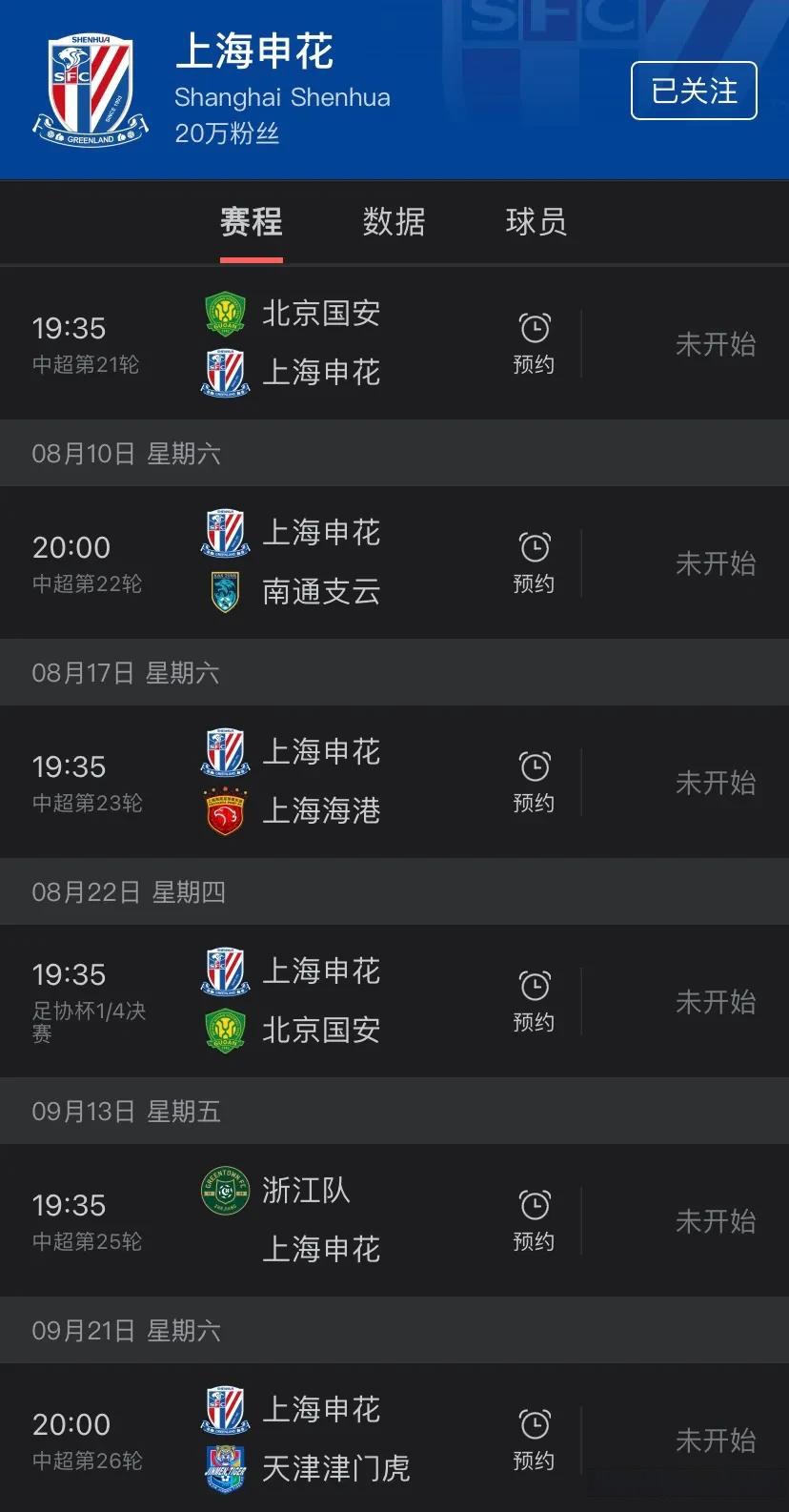Click the red underline indicator below 赛程
The image size is (789, 1512).
click(251, 257)
